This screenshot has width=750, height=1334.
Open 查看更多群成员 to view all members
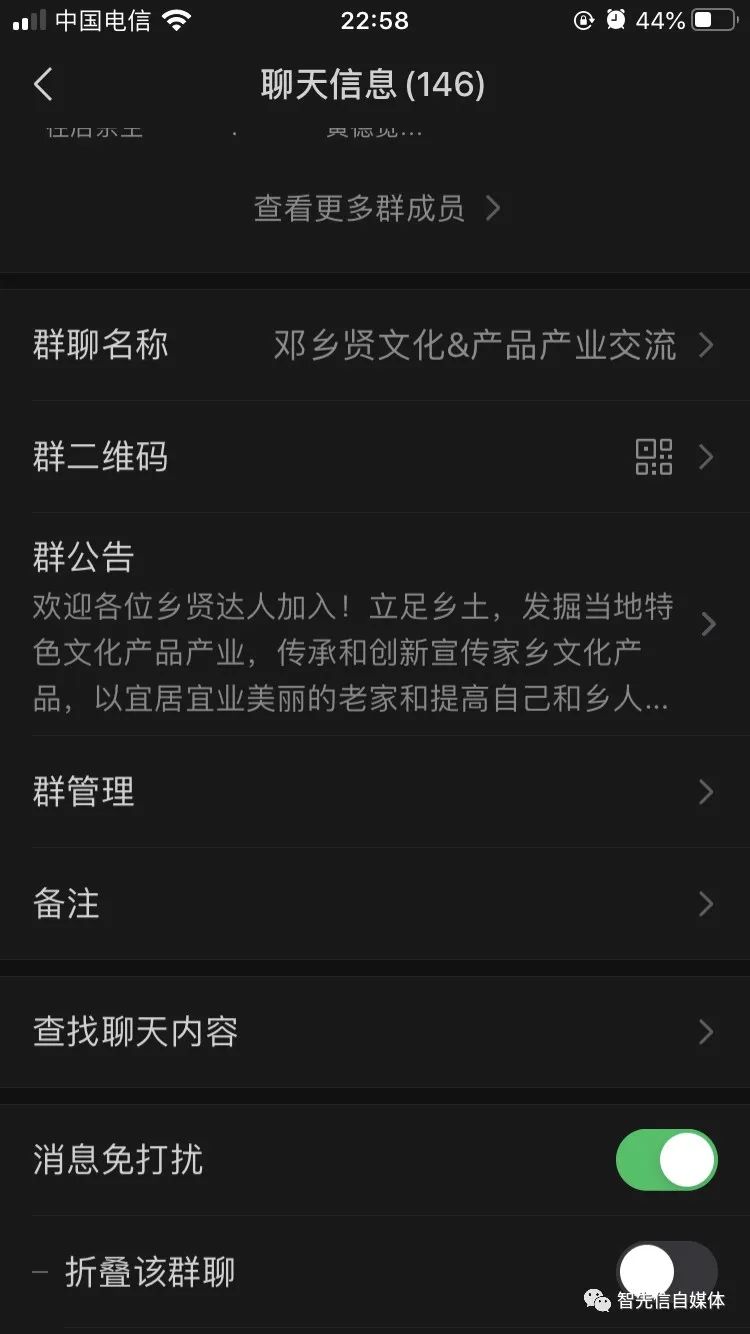pos(376,208)
